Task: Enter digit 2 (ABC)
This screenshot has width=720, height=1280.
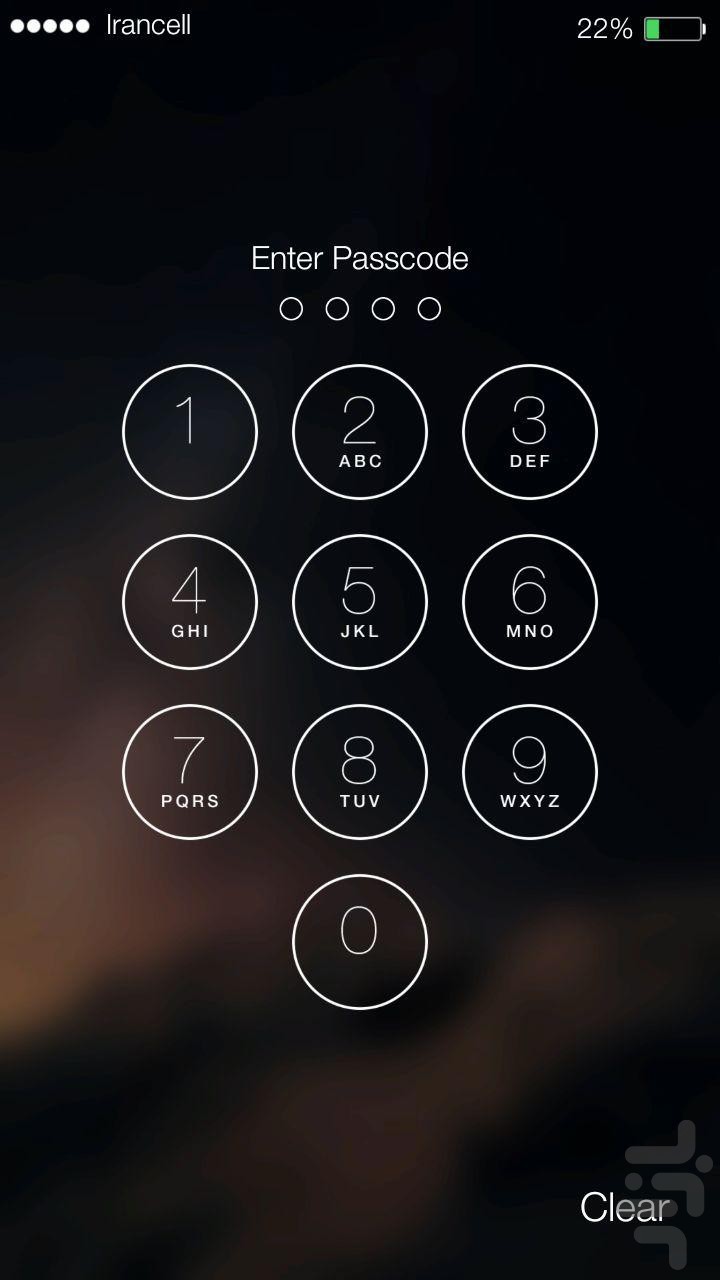Action: tap(360, 432)
